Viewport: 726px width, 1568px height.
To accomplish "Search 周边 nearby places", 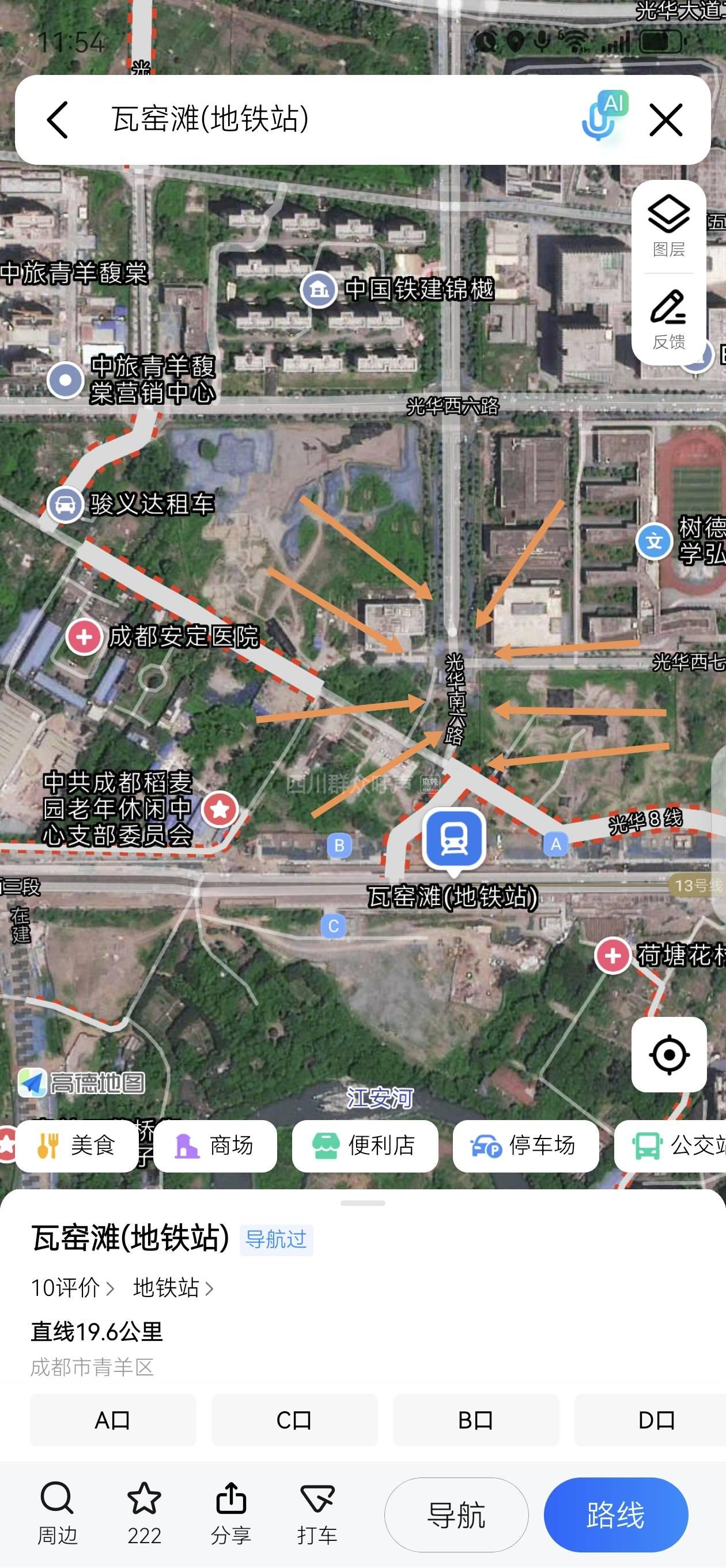I will tap(57, 1513).
